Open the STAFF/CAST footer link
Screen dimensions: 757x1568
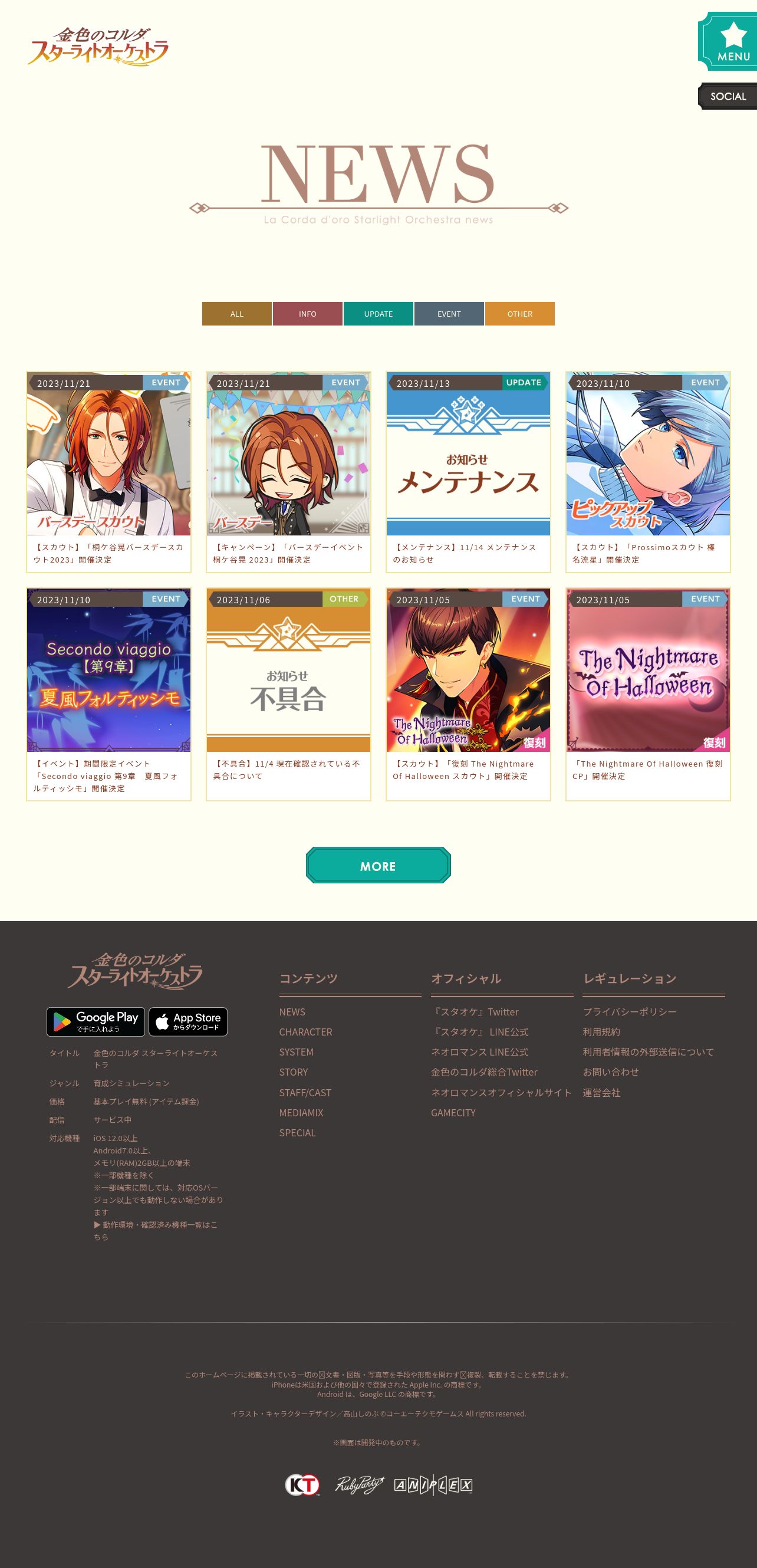pos(305,1093)
